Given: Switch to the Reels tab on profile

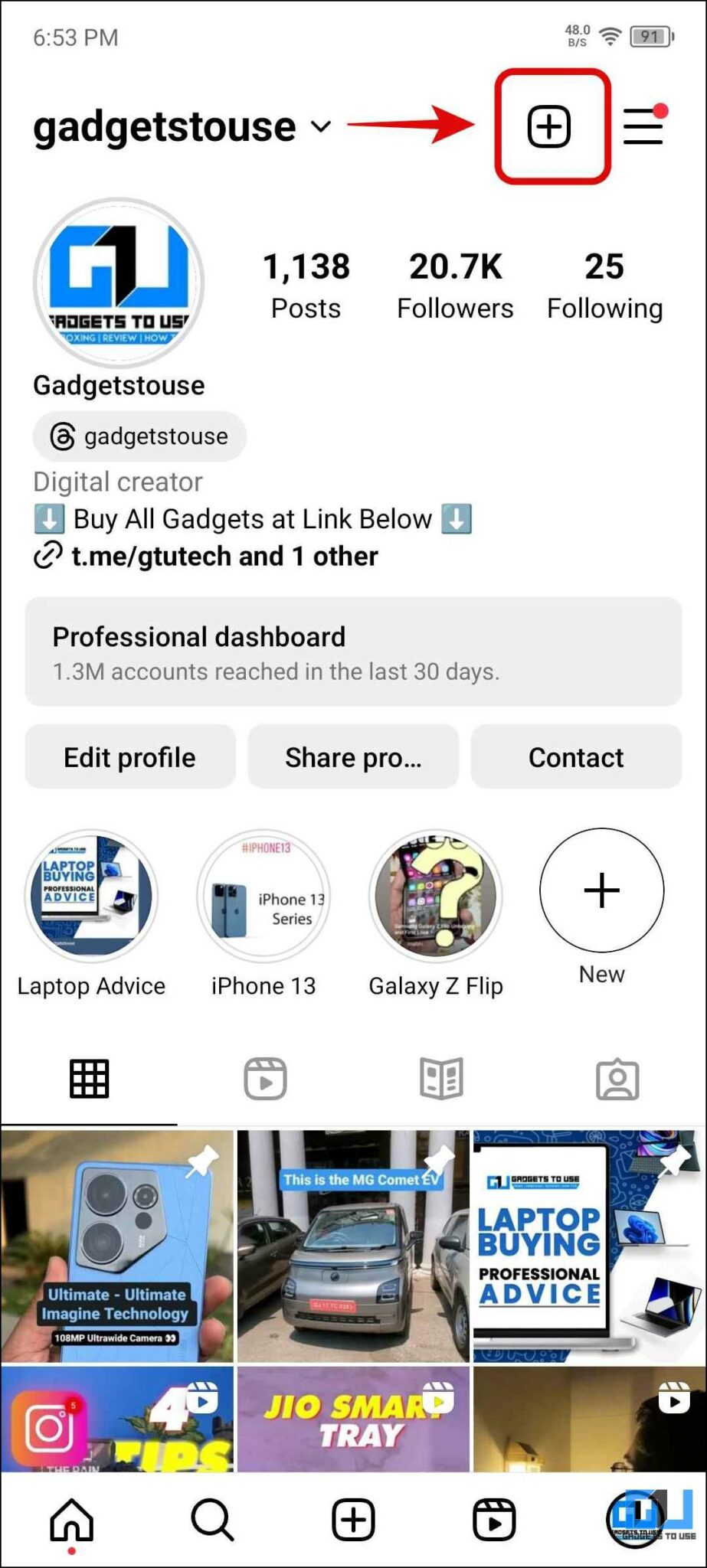Looking at the screenshot, I should pyautogui.click(x=264, y=1078).
